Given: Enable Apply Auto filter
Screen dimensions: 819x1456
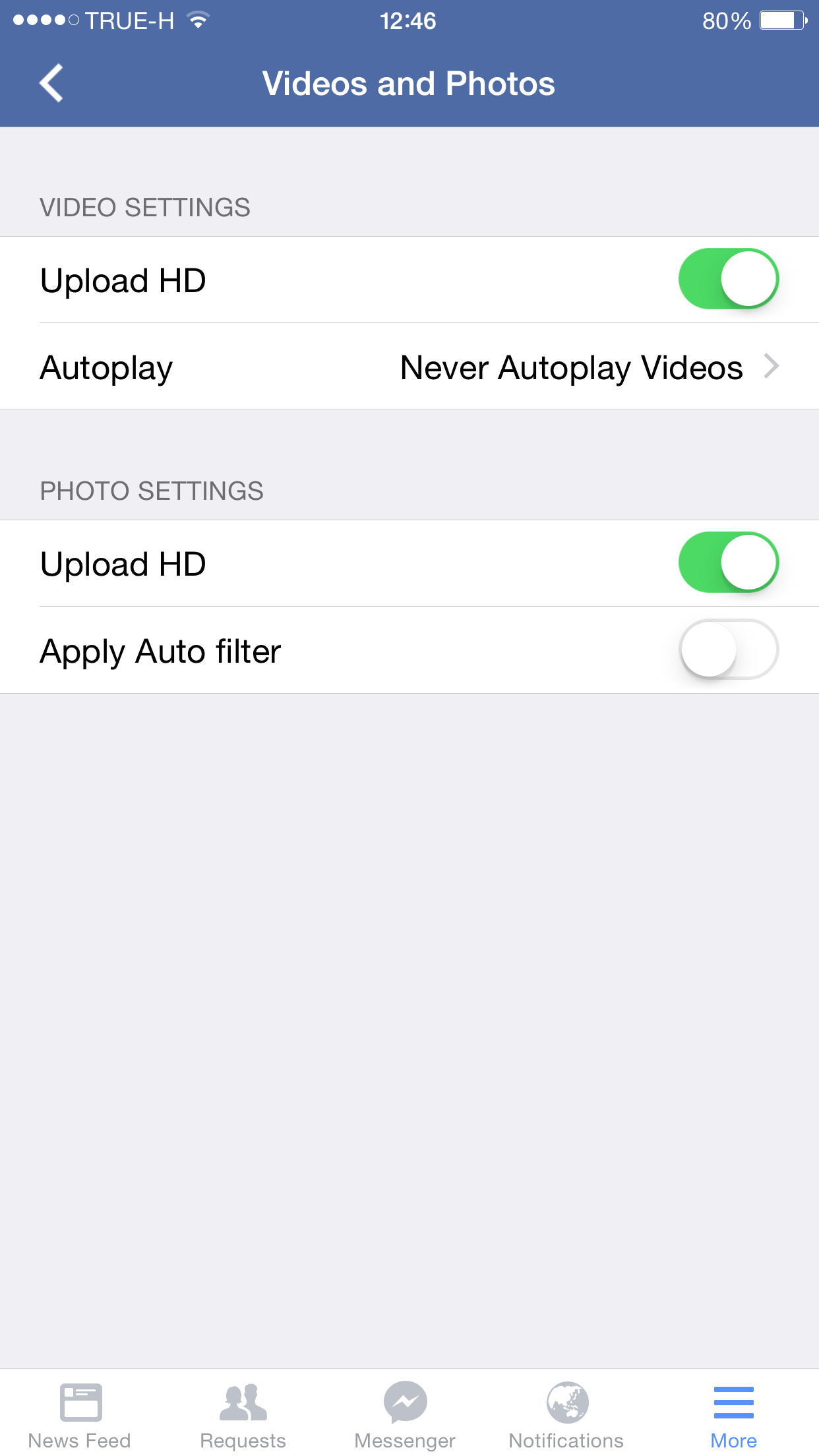Looking at the screenshot, I should point(729,650).
